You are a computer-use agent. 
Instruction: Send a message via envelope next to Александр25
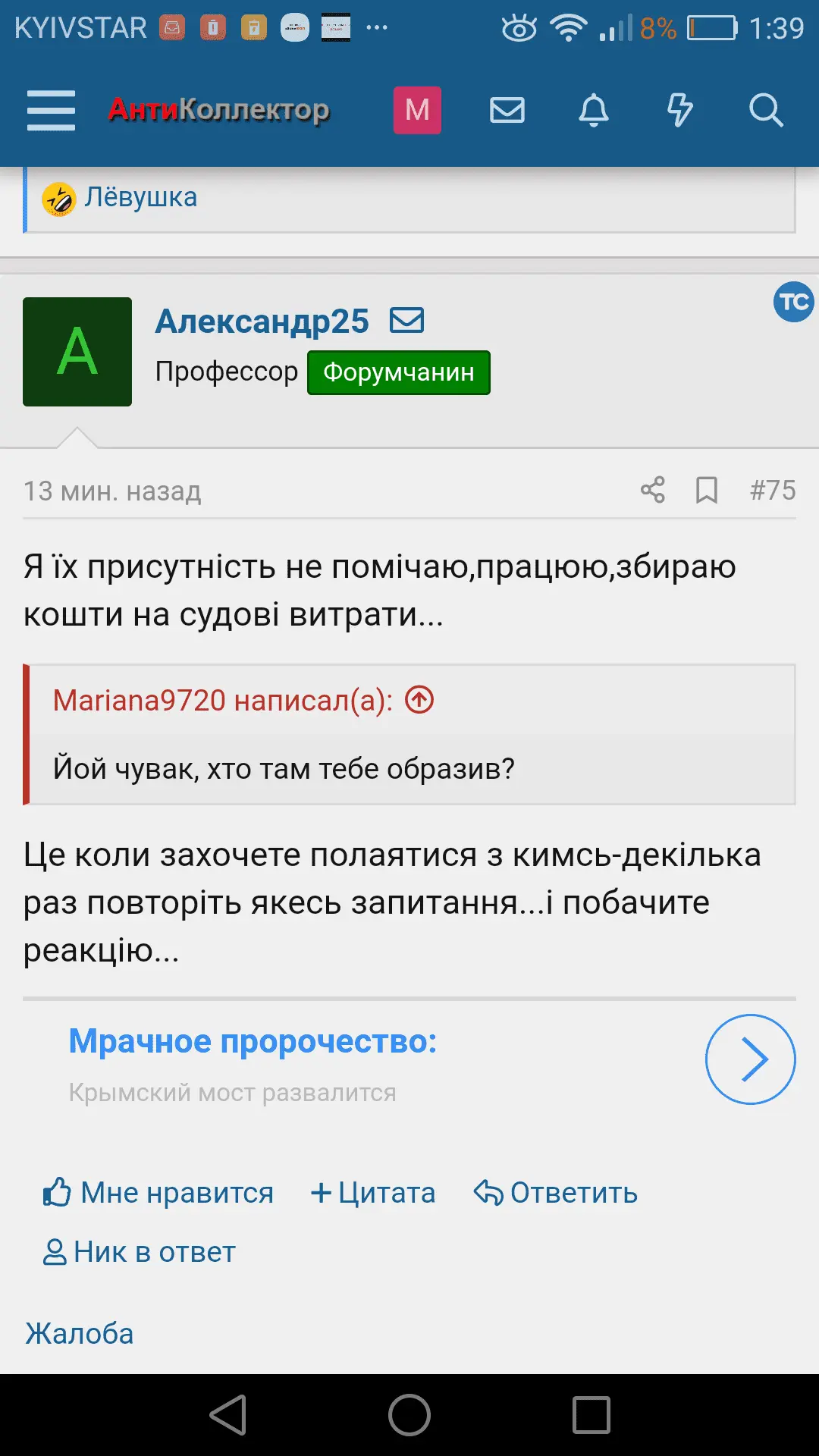pyautogui.click(x=407, y=321)
